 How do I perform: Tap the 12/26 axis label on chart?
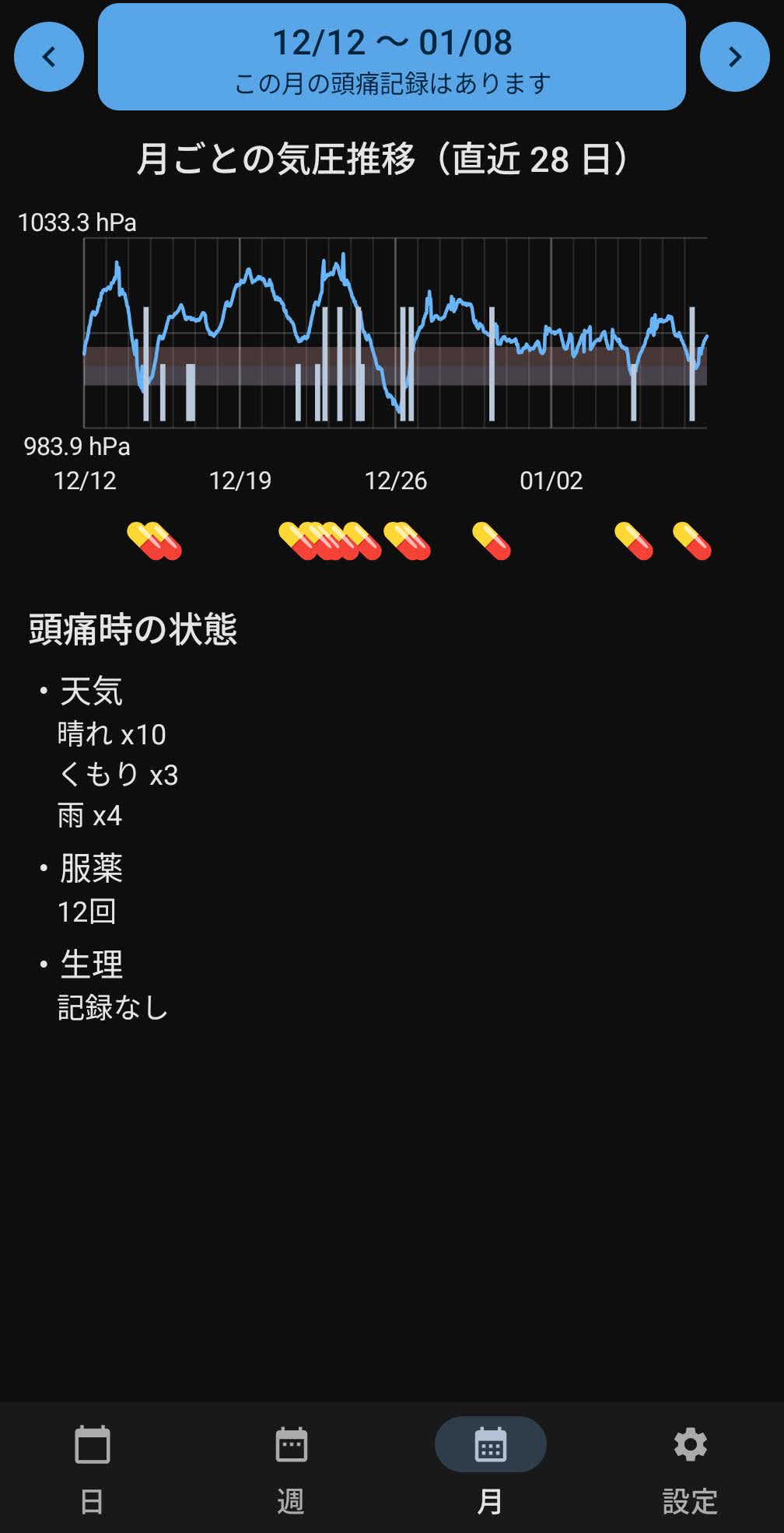(x=397, y=481)
